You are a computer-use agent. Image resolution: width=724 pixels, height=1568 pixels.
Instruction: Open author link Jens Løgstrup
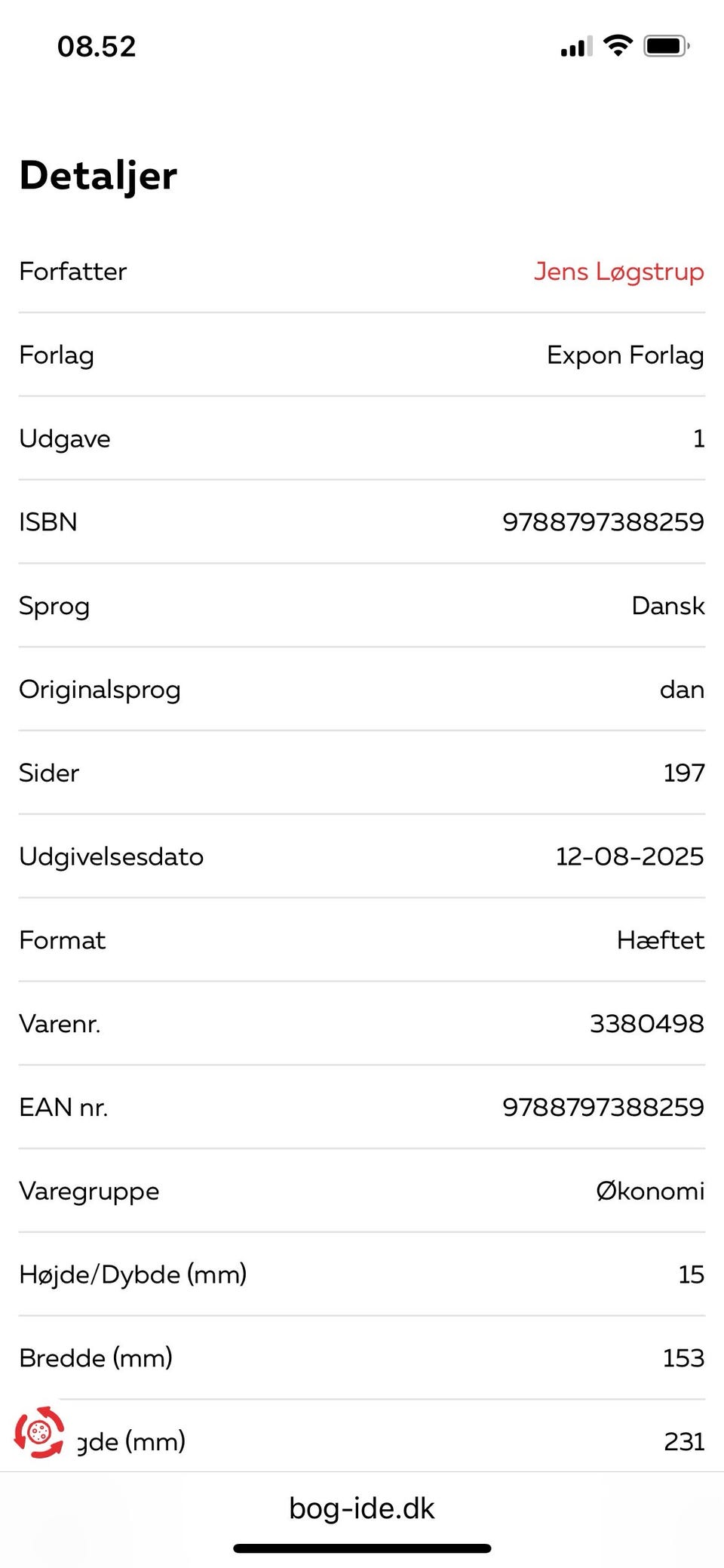(x=618, y=272)
